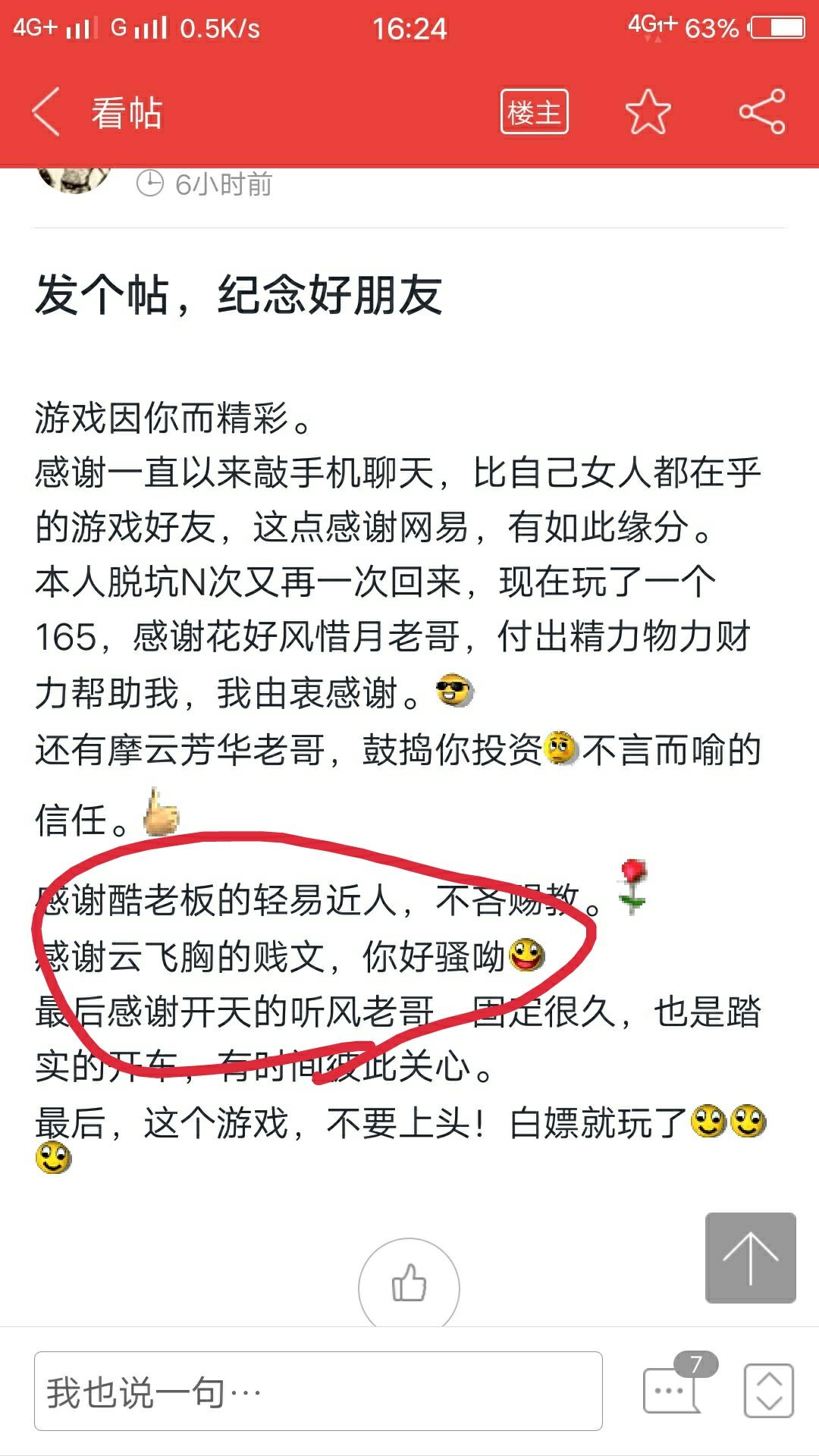Go back from the 看帖 page
Image resolution: width=819 pixels, height=1456 pixels.
point(47,112)
